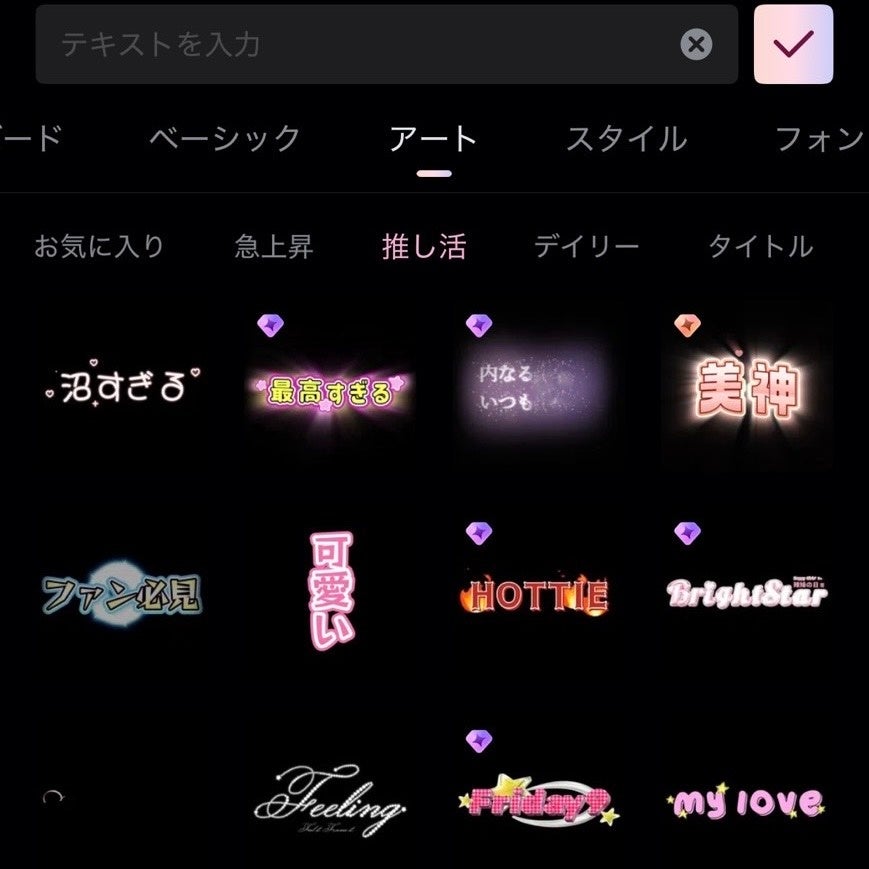Select the Feeling script text style
869x869 pixels.
pyautogui.click(x=330, y=800)
